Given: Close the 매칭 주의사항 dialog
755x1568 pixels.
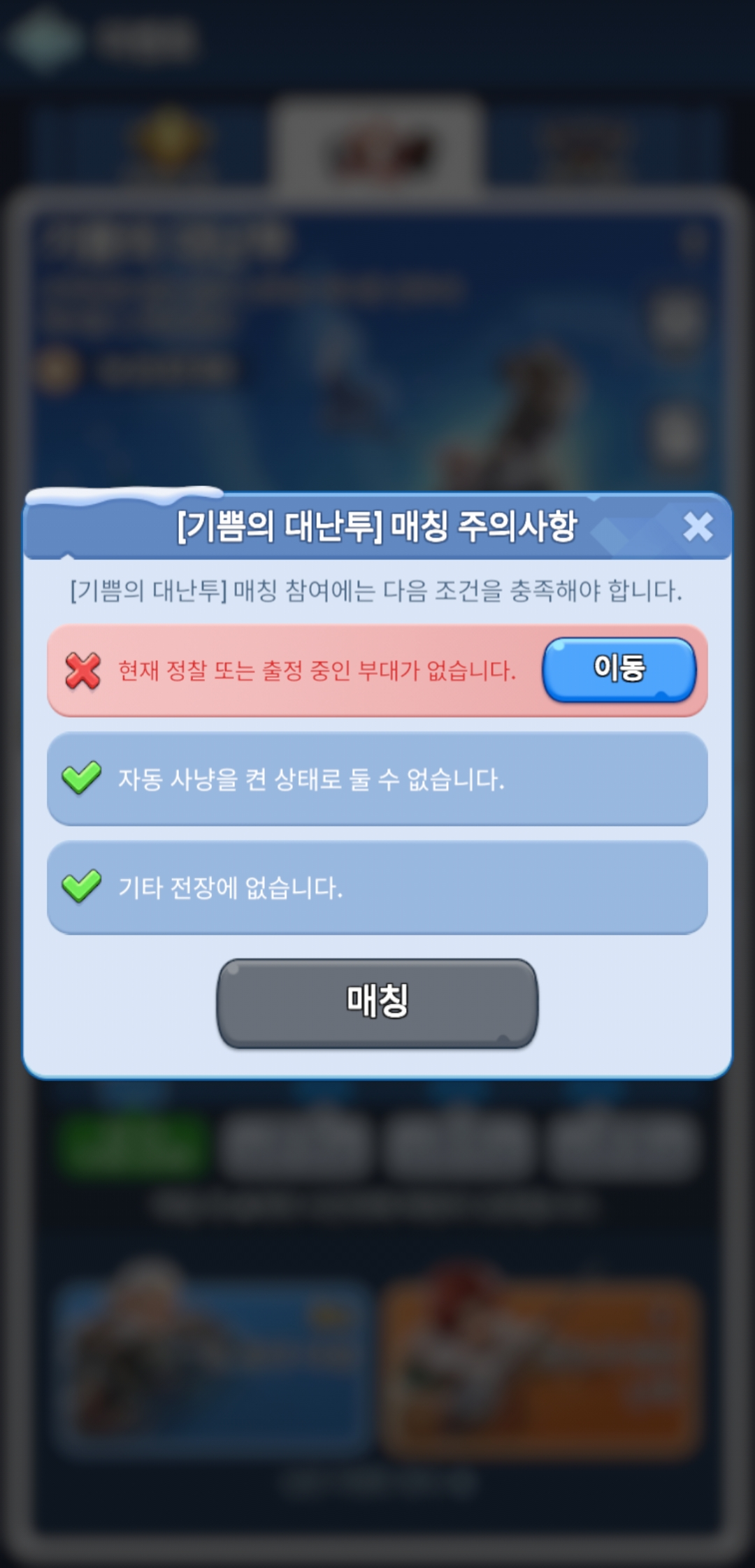Looking at the screenshot, I should click(x=698, y=527).
